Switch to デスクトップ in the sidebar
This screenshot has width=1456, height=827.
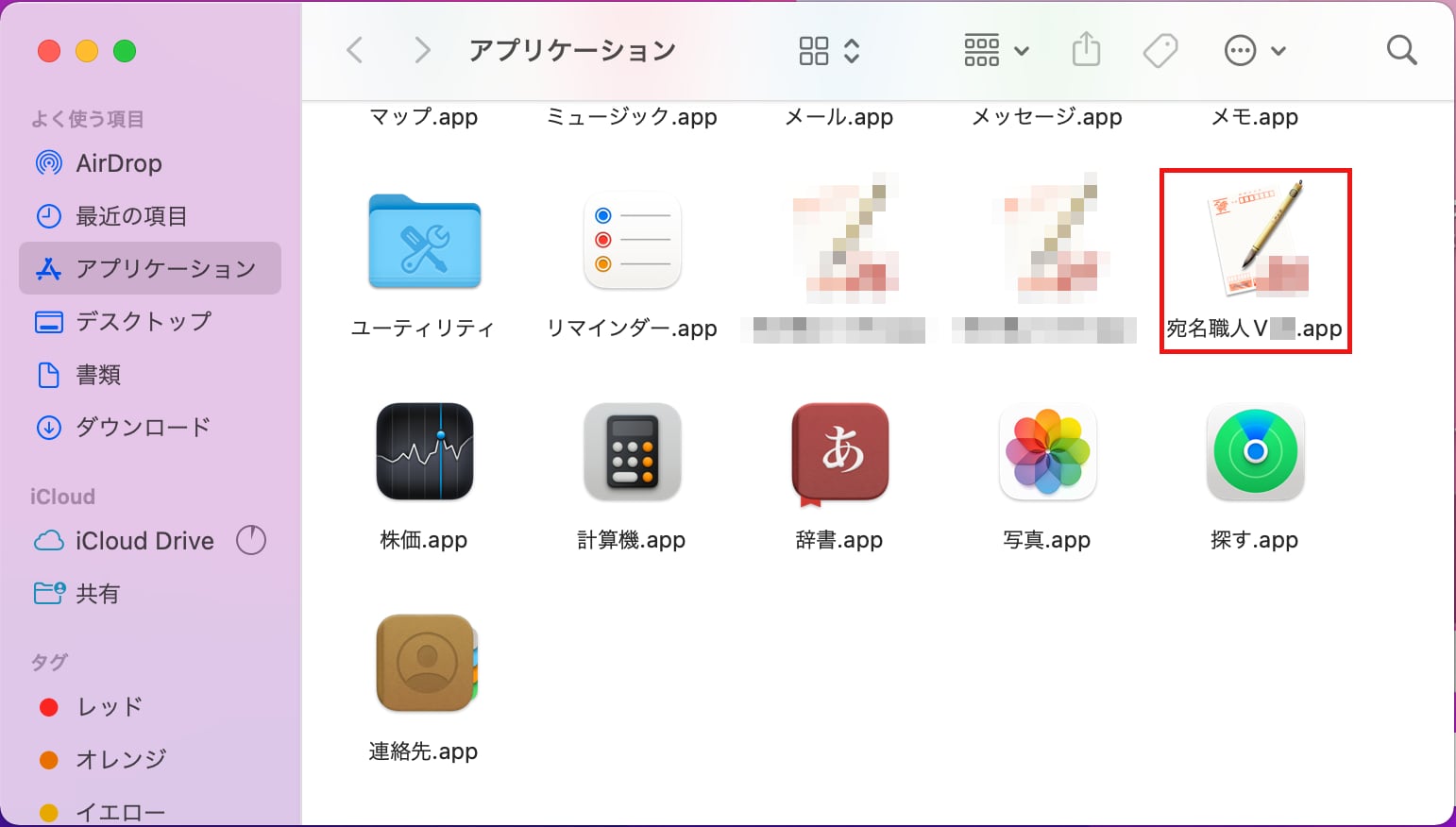[x=143, y=322]
